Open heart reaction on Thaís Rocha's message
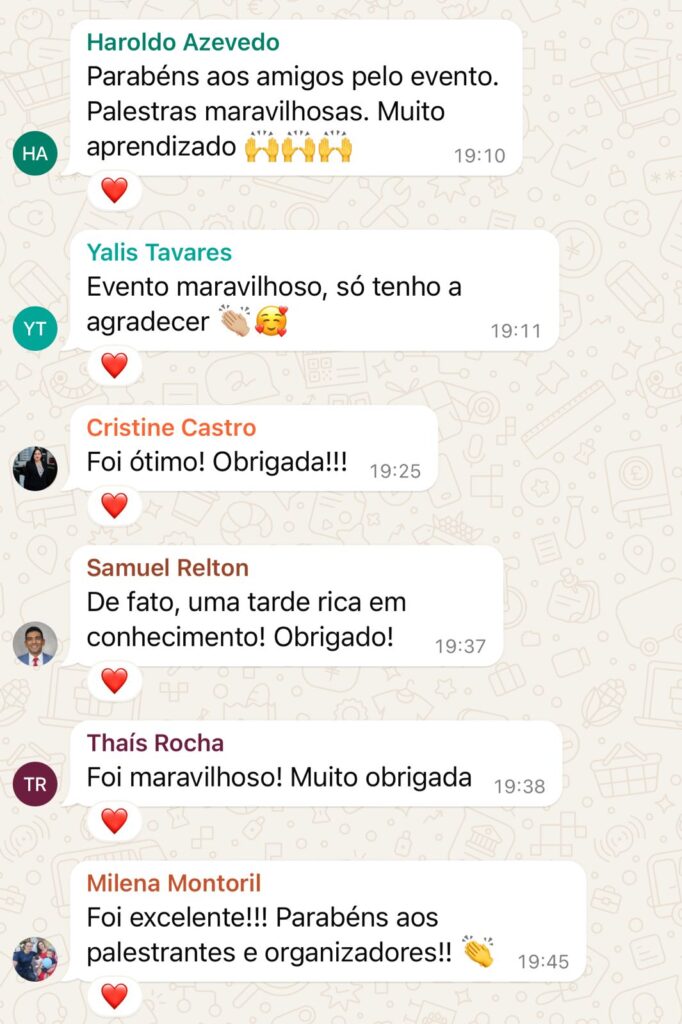This screenshot has width=682, height=1024. pos(114,821)
